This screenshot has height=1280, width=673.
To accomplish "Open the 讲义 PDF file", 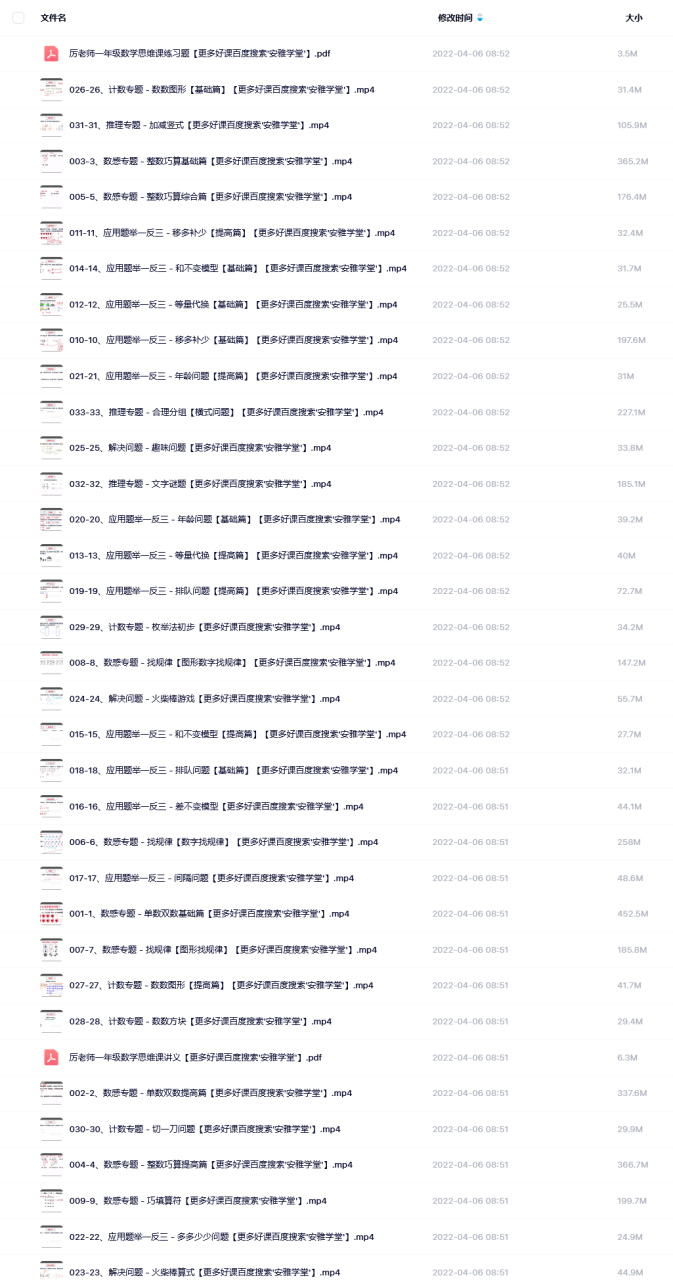I will tap(195, 1057).
